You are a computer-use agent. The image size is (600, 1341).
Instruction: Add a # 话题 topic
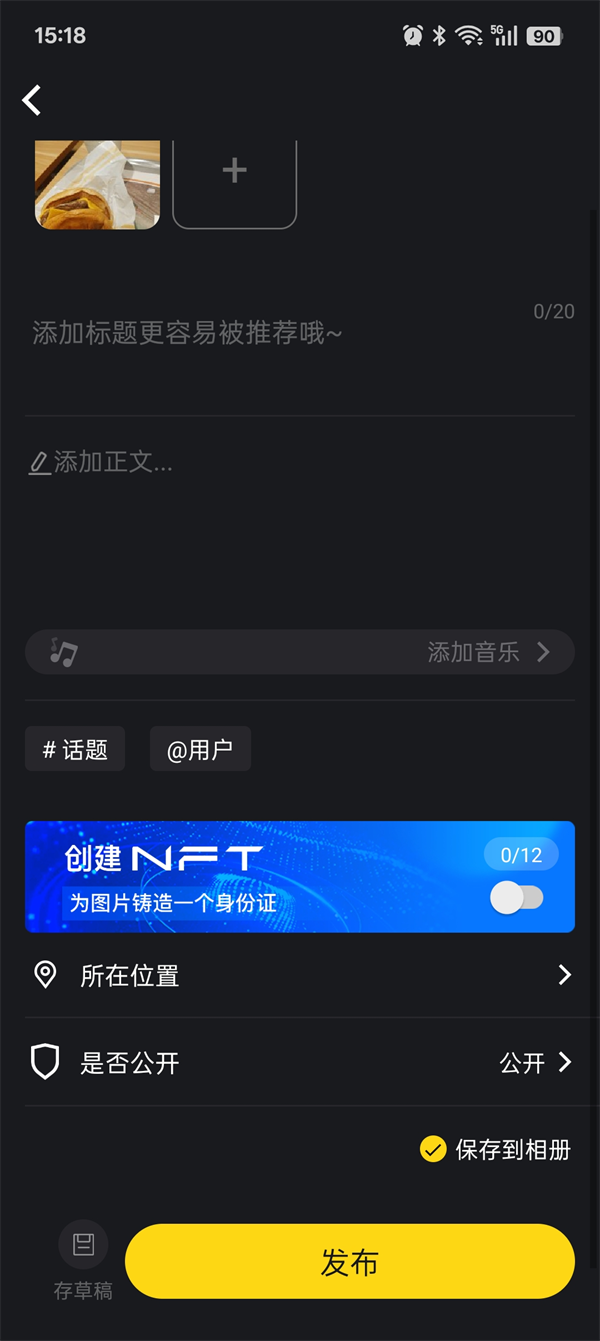pos(75,749)
